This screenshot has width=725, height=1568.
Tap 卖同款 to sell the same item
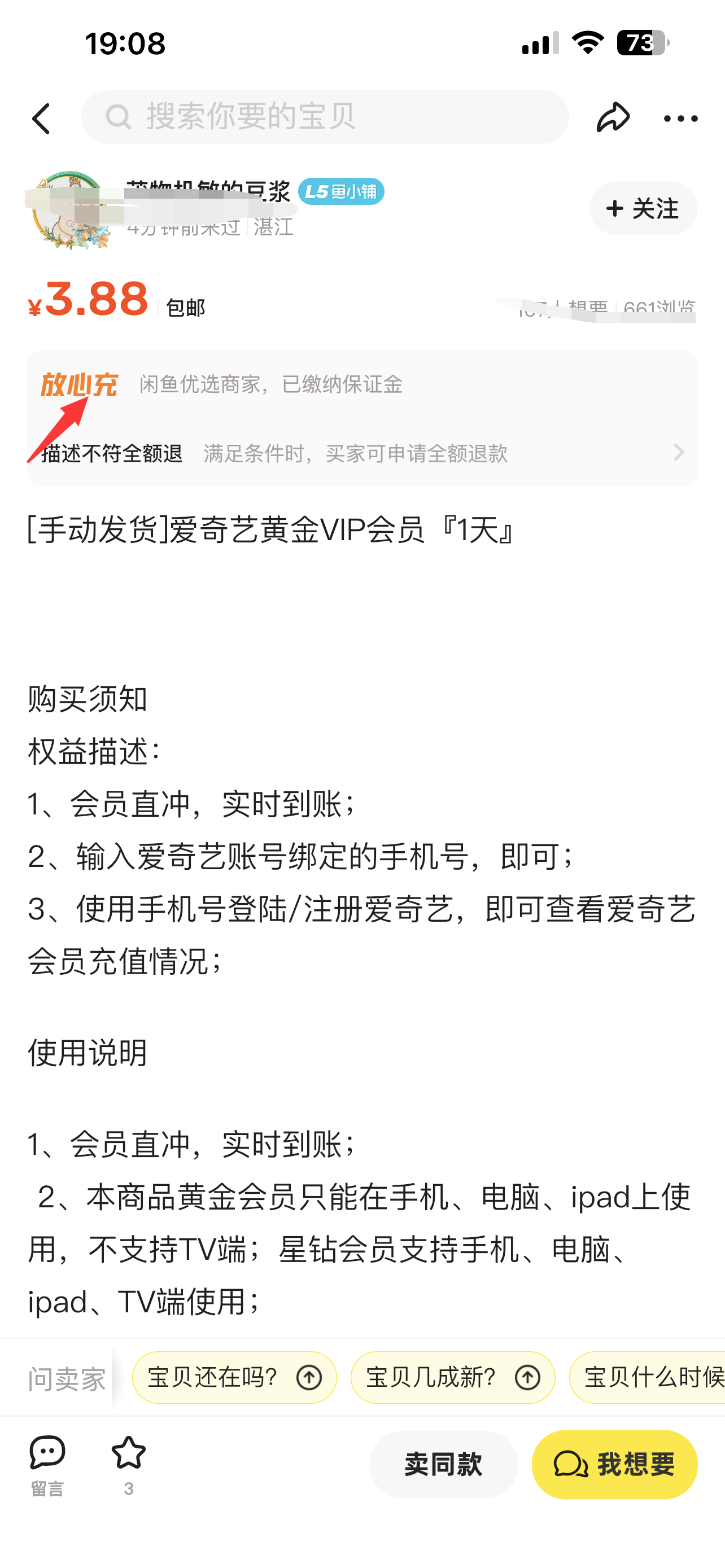(443, 1464)
